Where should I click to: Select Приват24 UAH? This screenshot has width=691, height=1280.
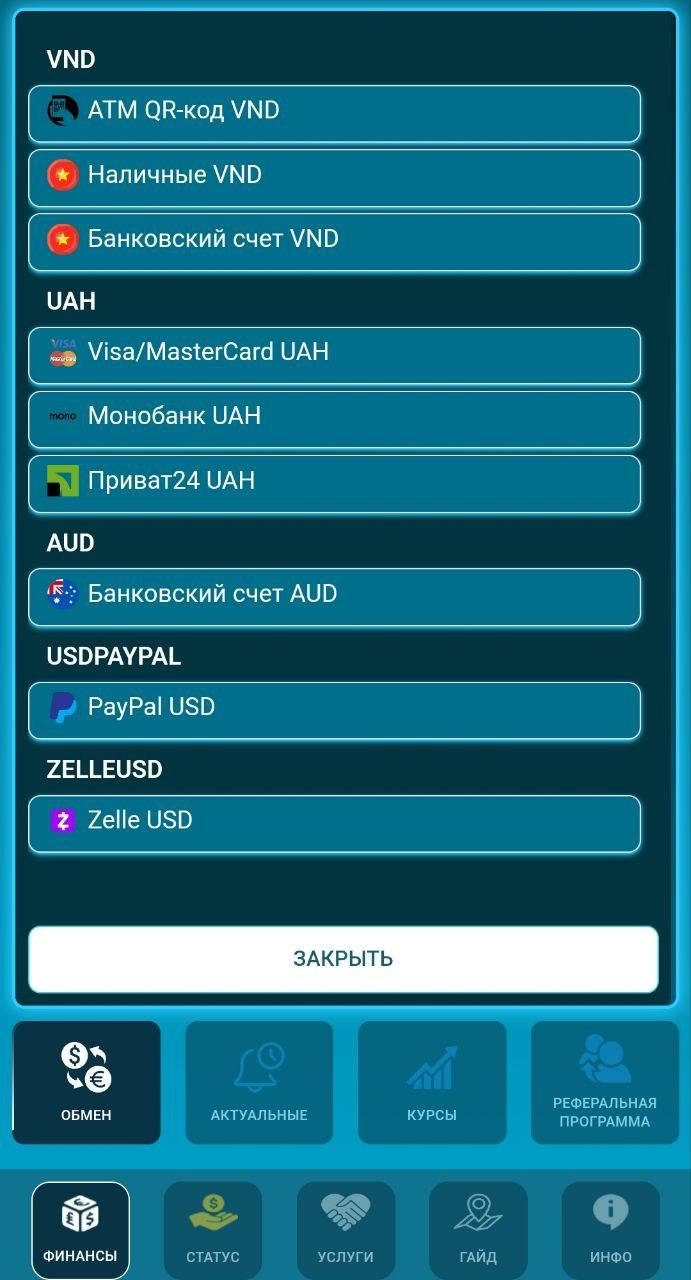click(334, 483)
